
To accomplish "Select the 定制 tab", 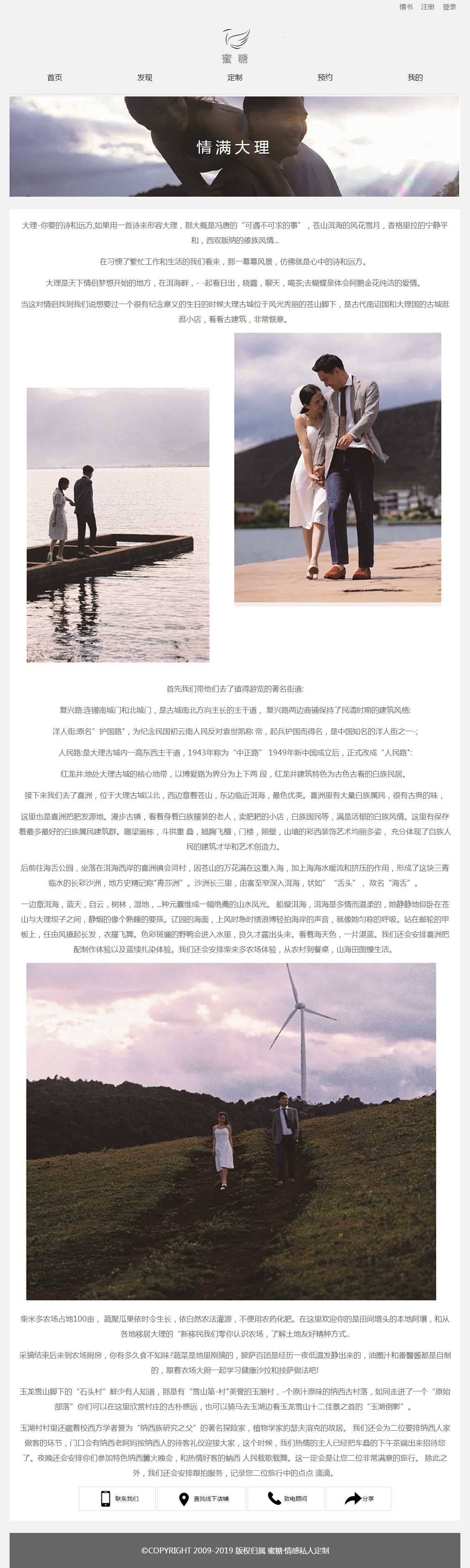I will tap(235, 77).
